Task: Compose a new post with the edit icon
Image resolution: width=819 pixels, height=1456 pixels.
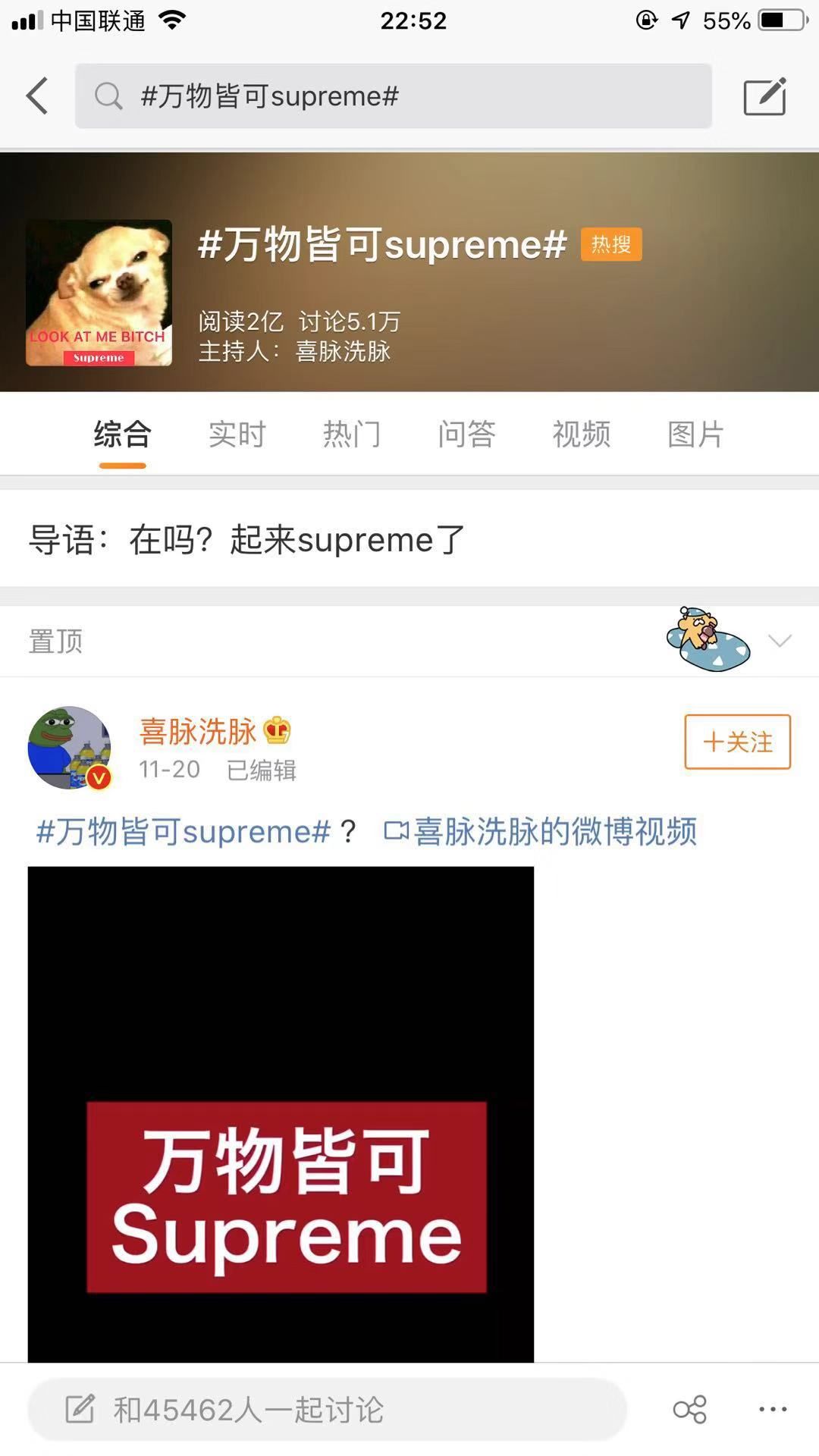Action: pyautogui.click(x=764, y=96)
